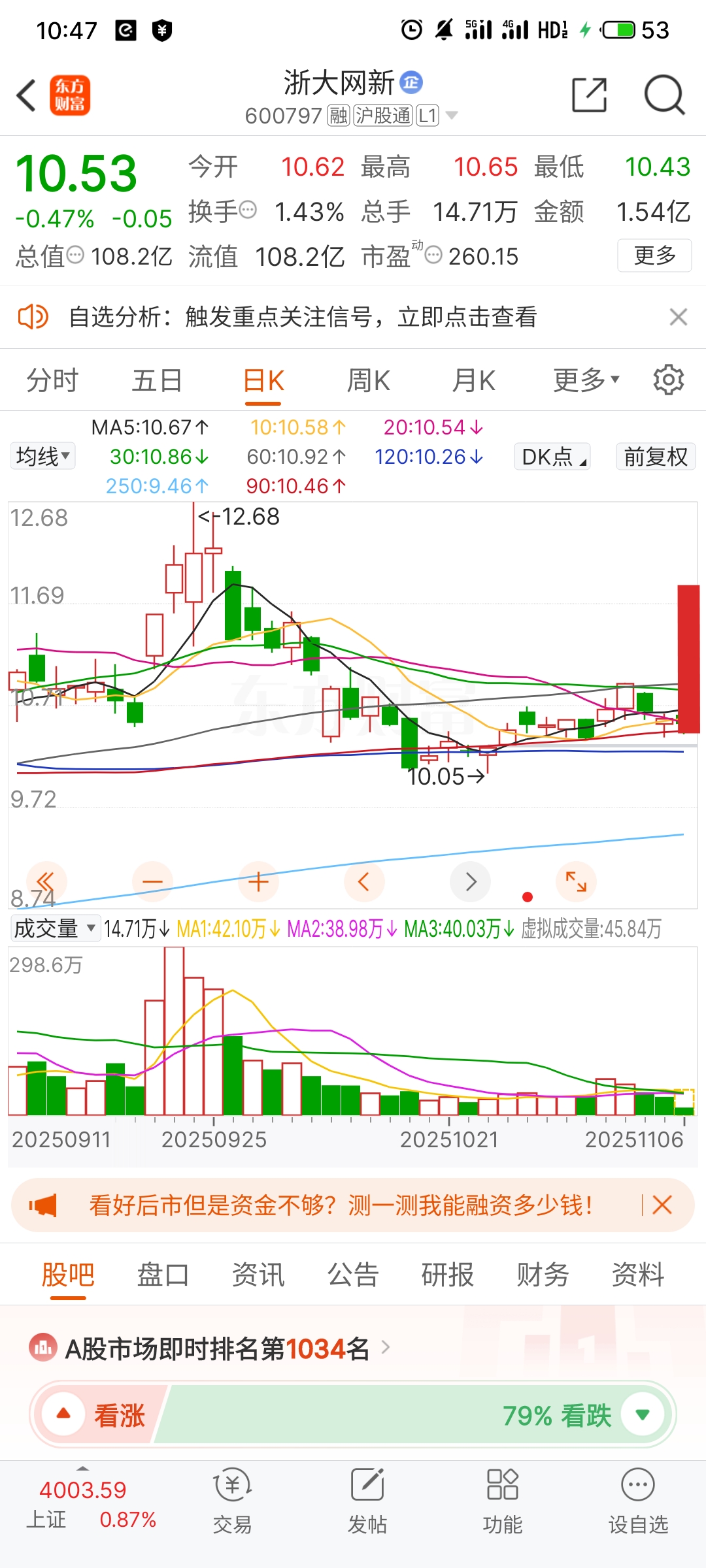Go back to previous page
706x1568 pixels.
pos(26,95)
